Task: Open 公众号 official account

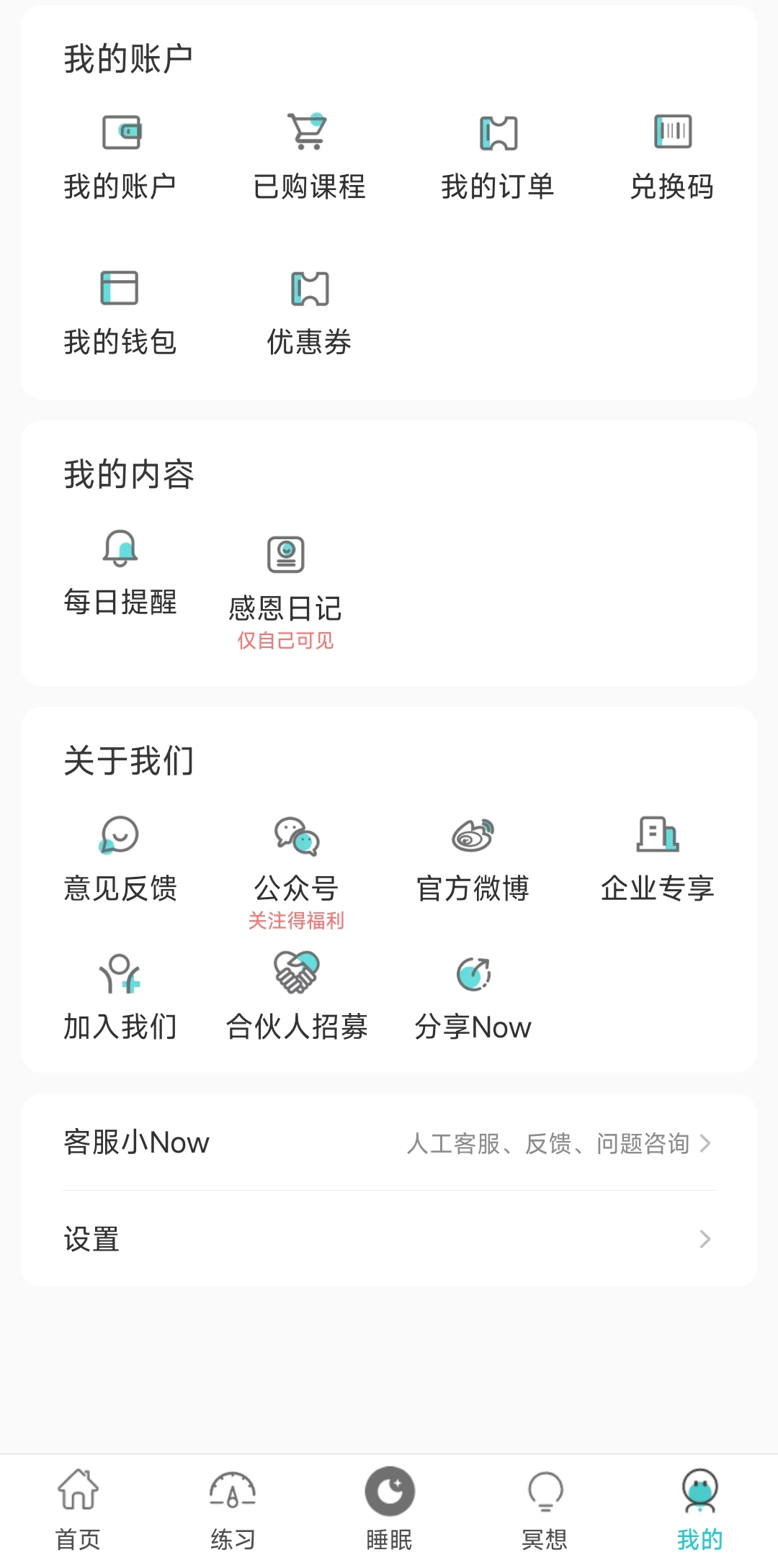Action: tap(296, 864)
